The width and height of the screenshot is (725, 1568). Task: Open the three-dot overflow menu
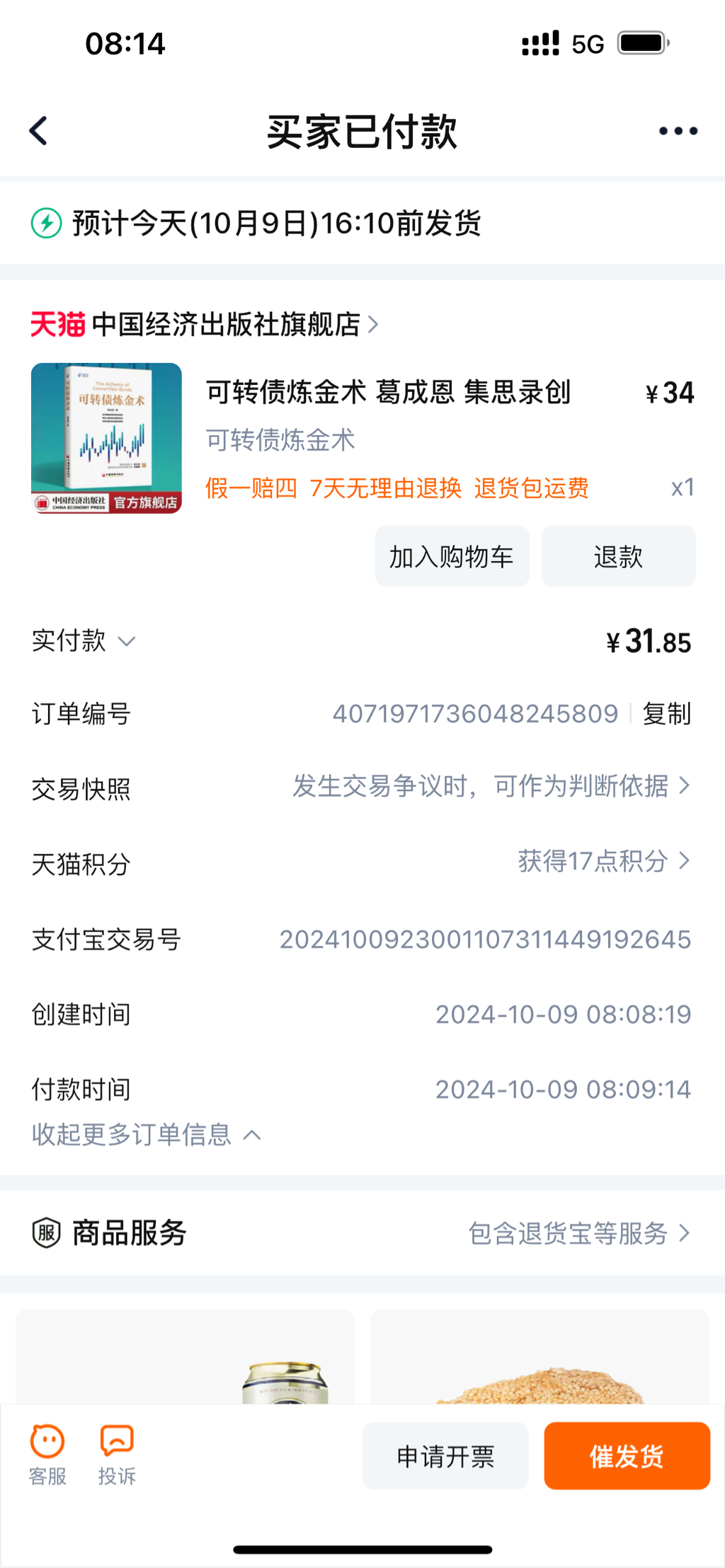(x=678, y=131)
